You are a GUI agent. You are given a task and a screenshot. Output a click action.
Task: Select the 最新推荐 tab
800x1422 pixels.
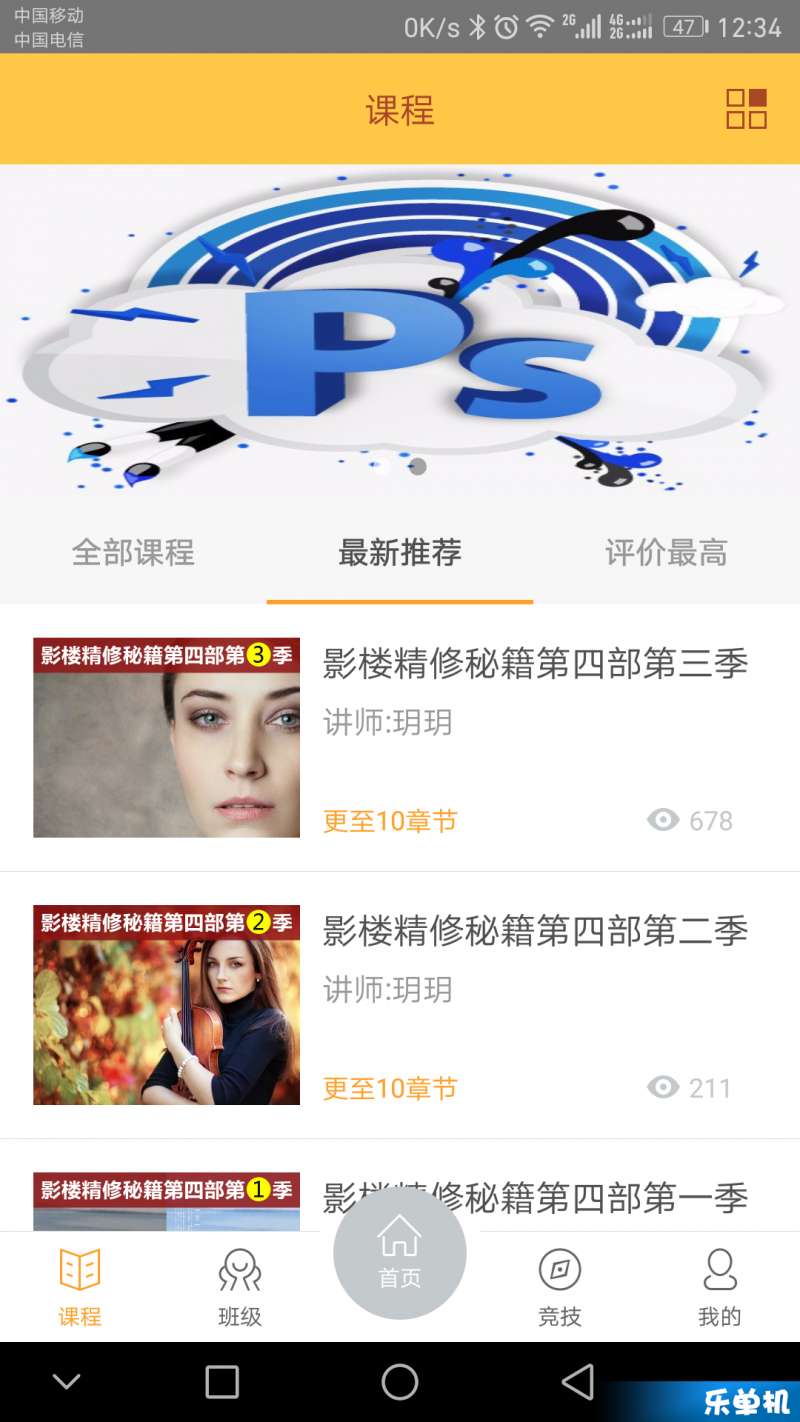click(x=400, y=552)
